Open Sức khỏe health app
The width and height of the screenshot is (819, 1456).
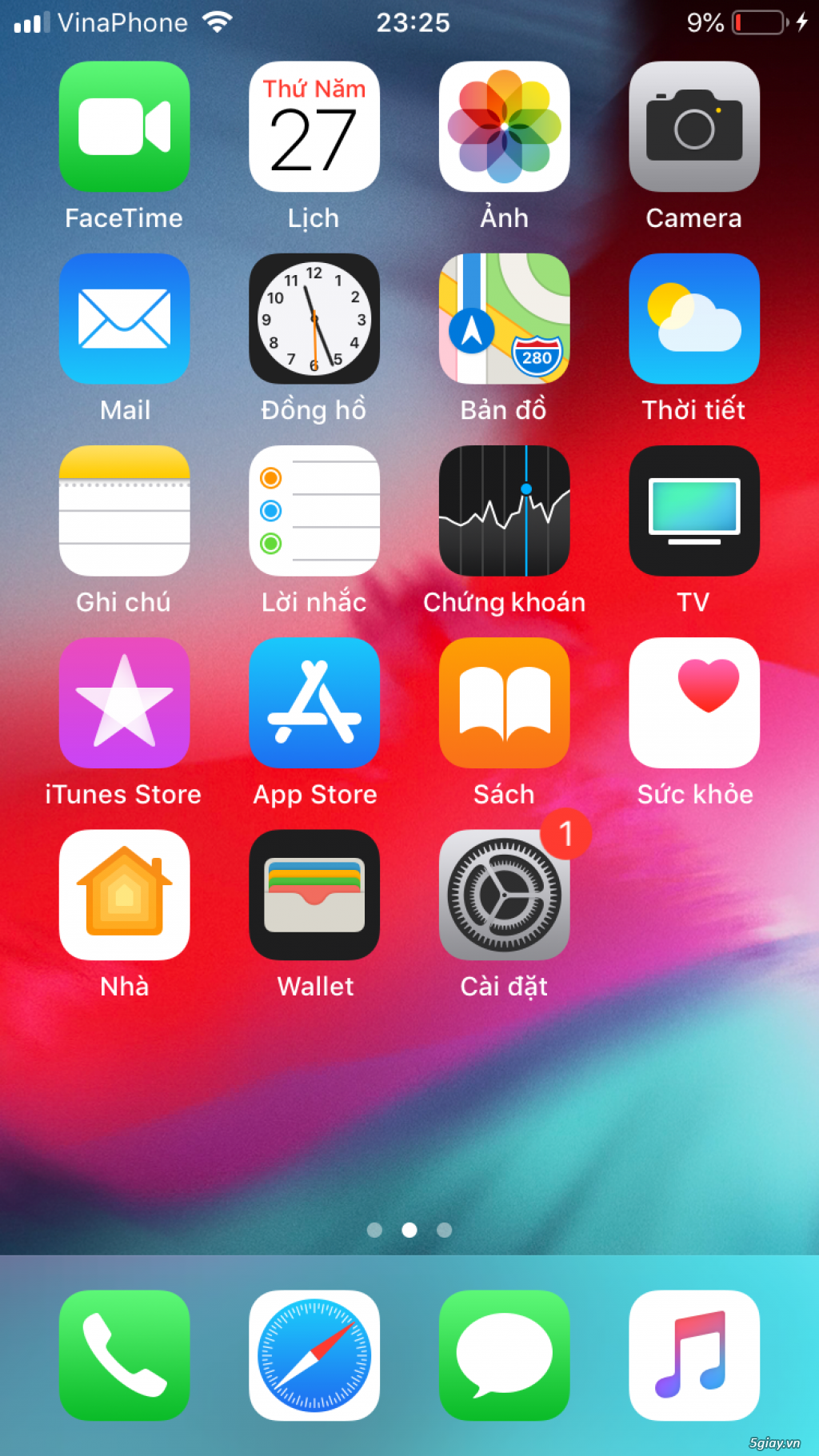(693, 702)
